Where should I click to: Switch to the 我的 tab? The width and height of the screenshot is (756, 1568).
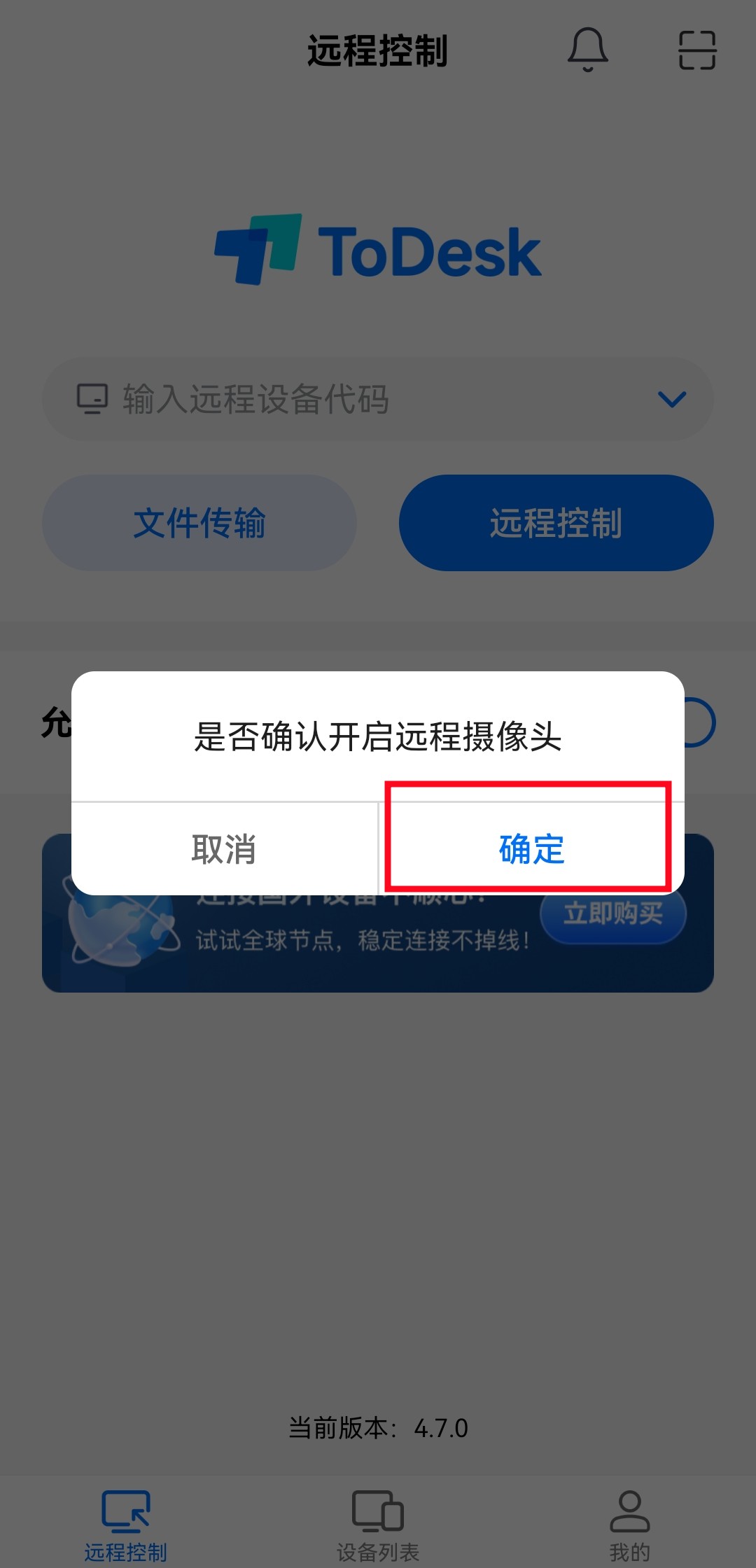pyautogui.click(x=630, y=1526)
